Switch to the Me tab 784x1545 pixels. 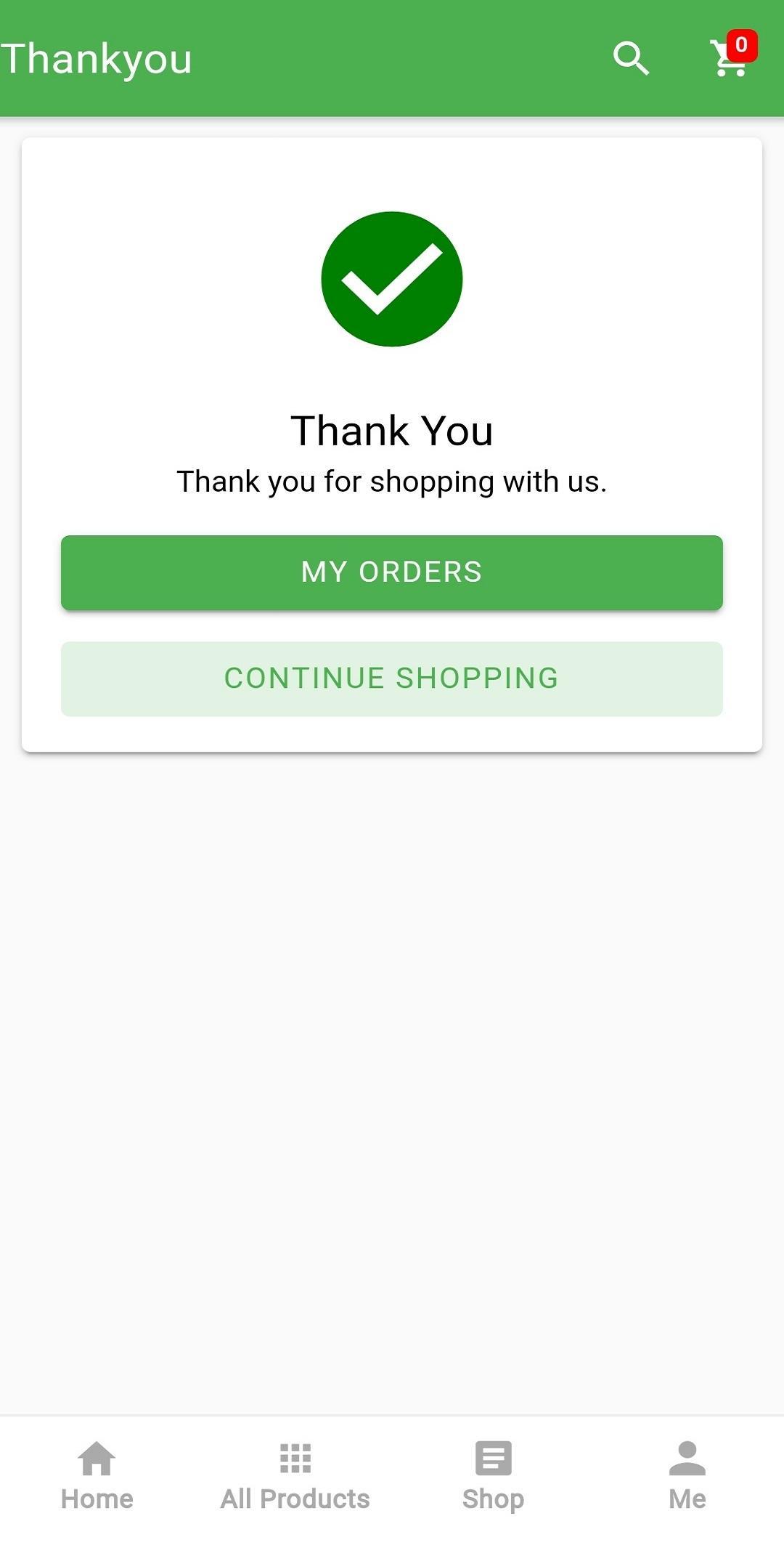point(687,1476)
